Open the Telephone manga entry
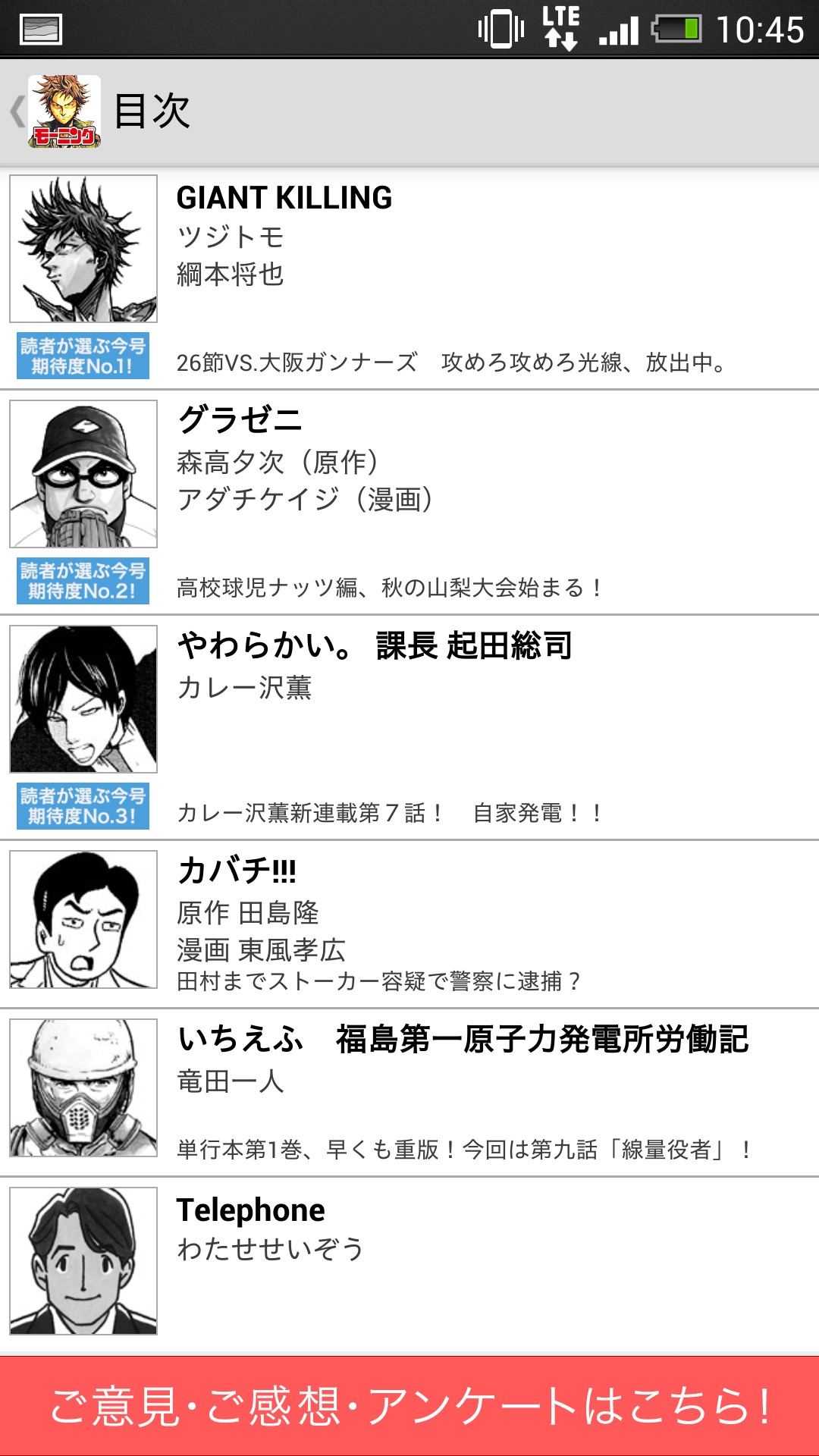This screenshot has width=819, height=1456. [x=409, y=1260]
